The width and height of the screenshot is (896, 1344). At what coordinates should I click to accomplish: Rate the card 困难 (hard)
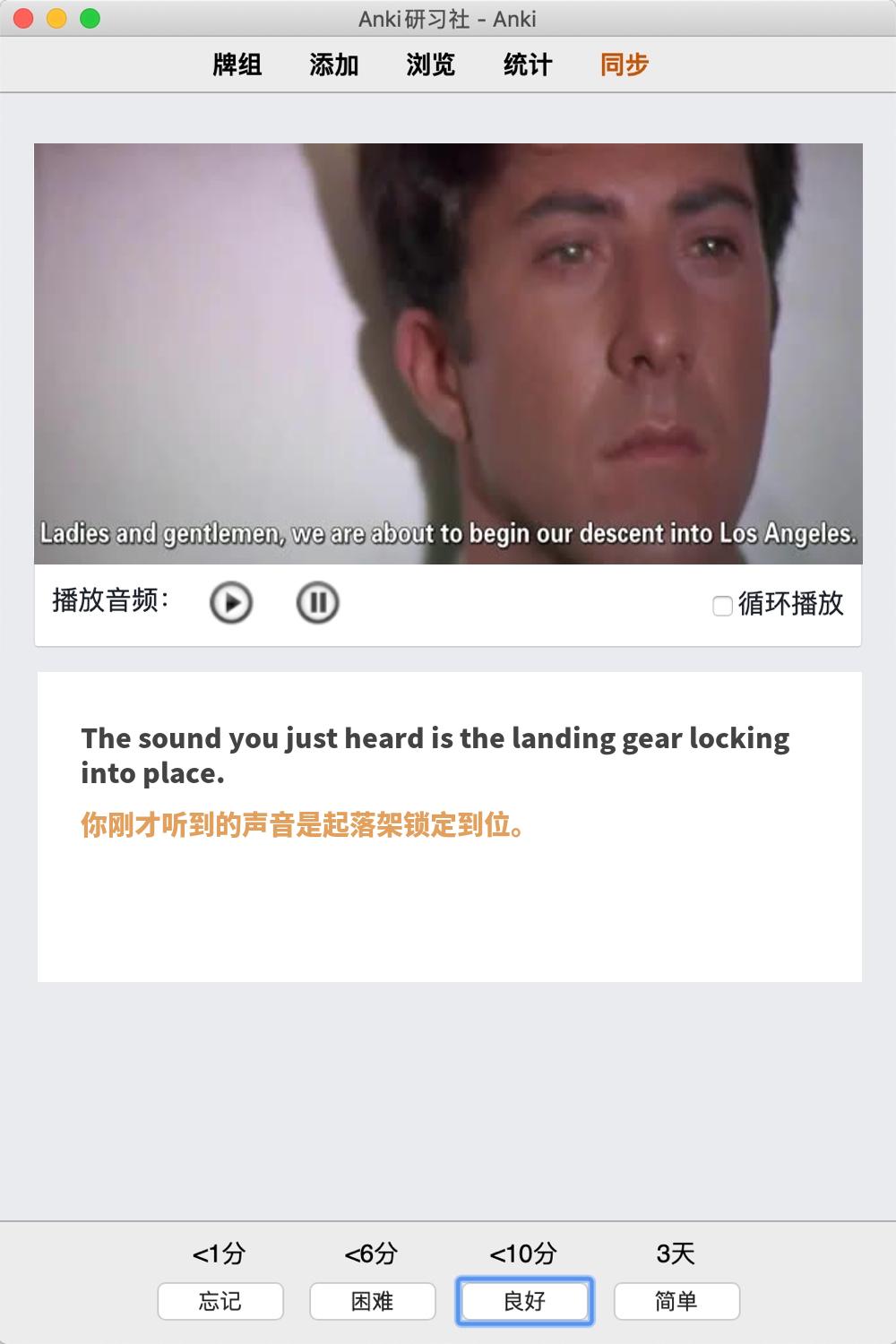tap(373, 1301)
